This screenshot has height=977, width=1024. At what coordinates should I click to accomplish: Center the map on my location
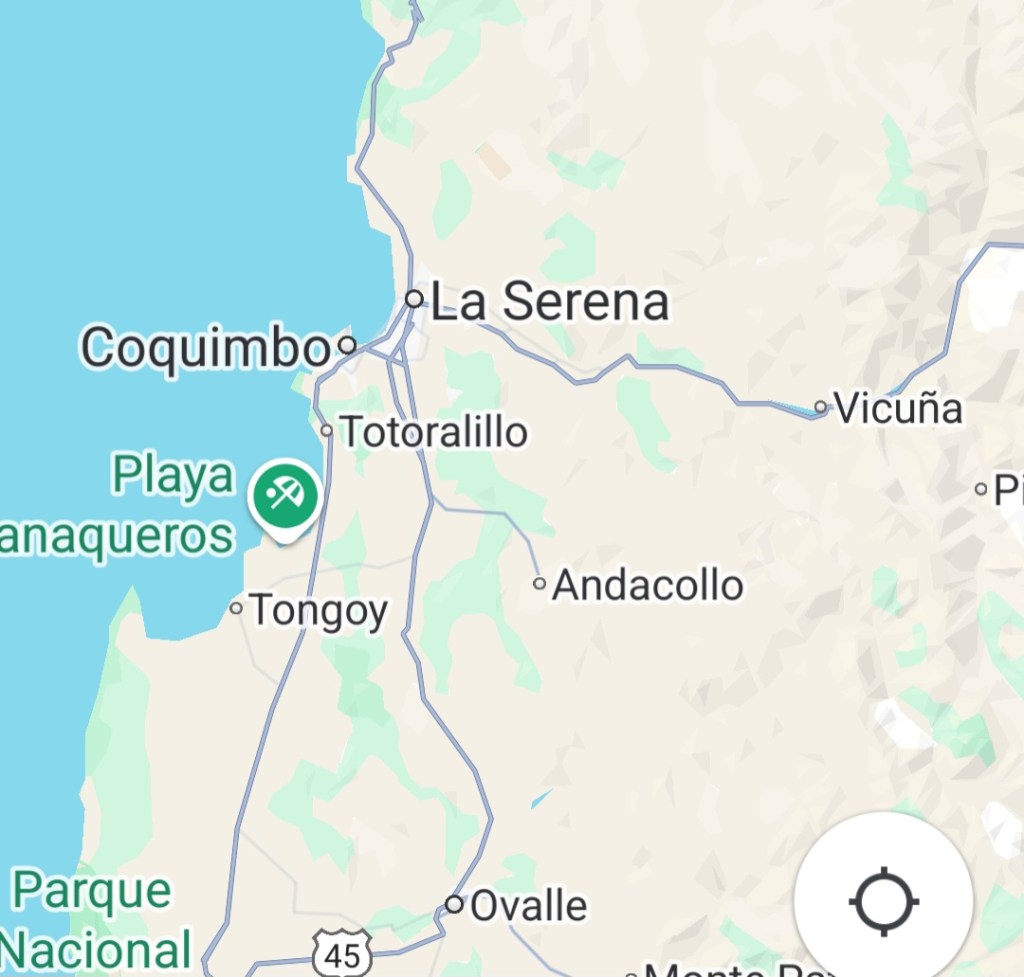click(x=883, y=901)
